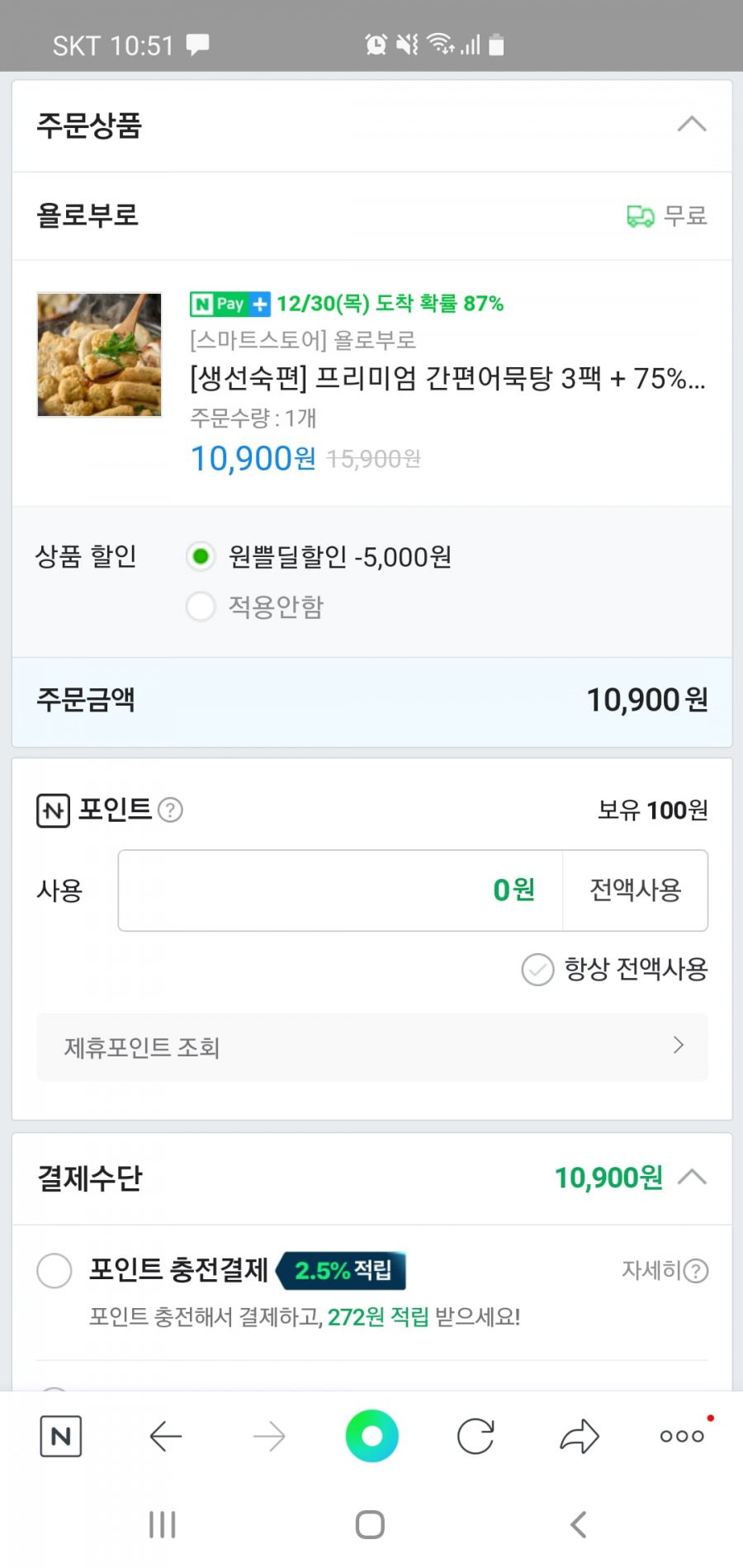
Task: Open 자세히 details for point charging
Action: [x=665, y=1270]
